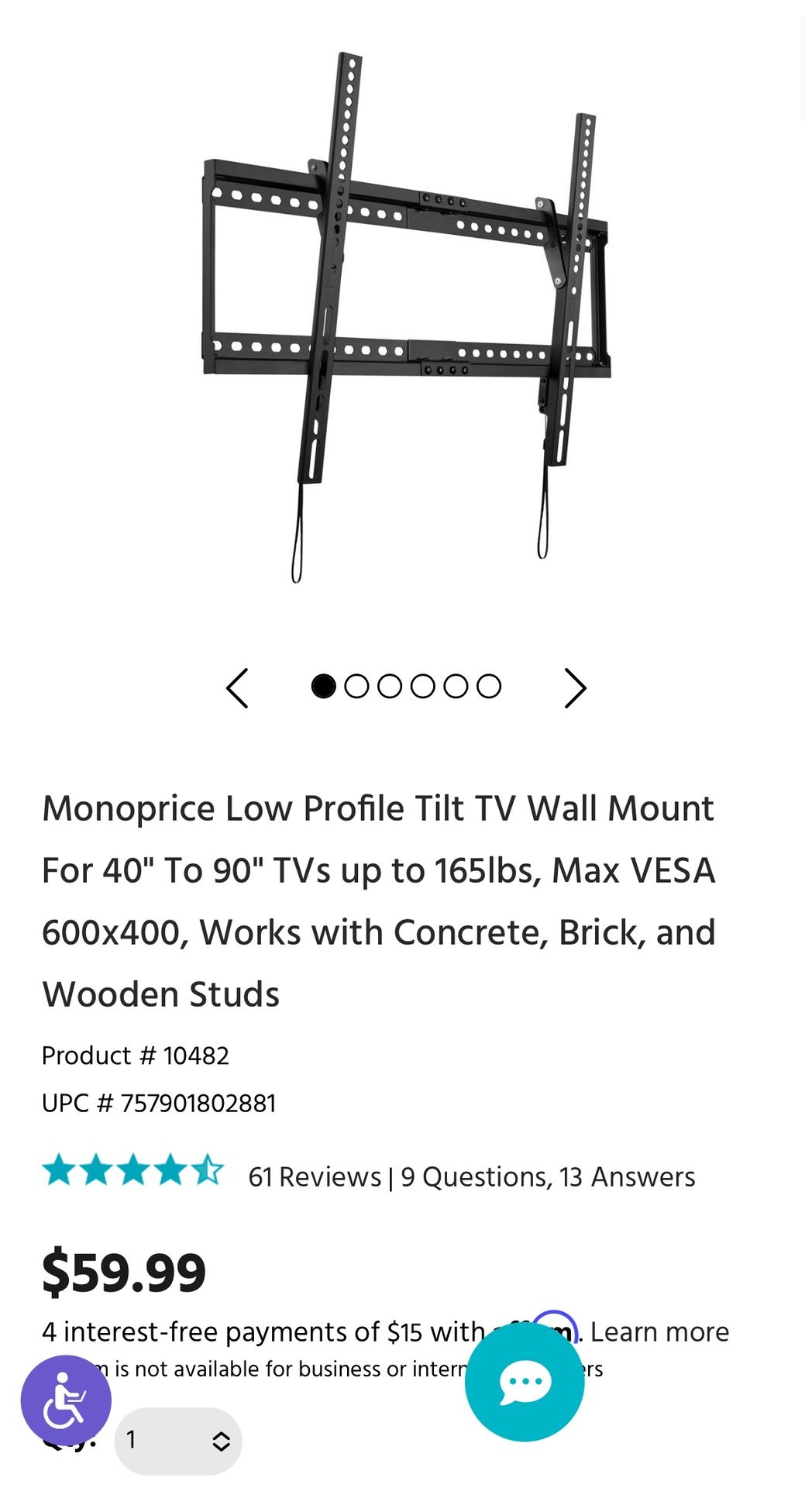Change the quantity selector

click(178, 1441)
